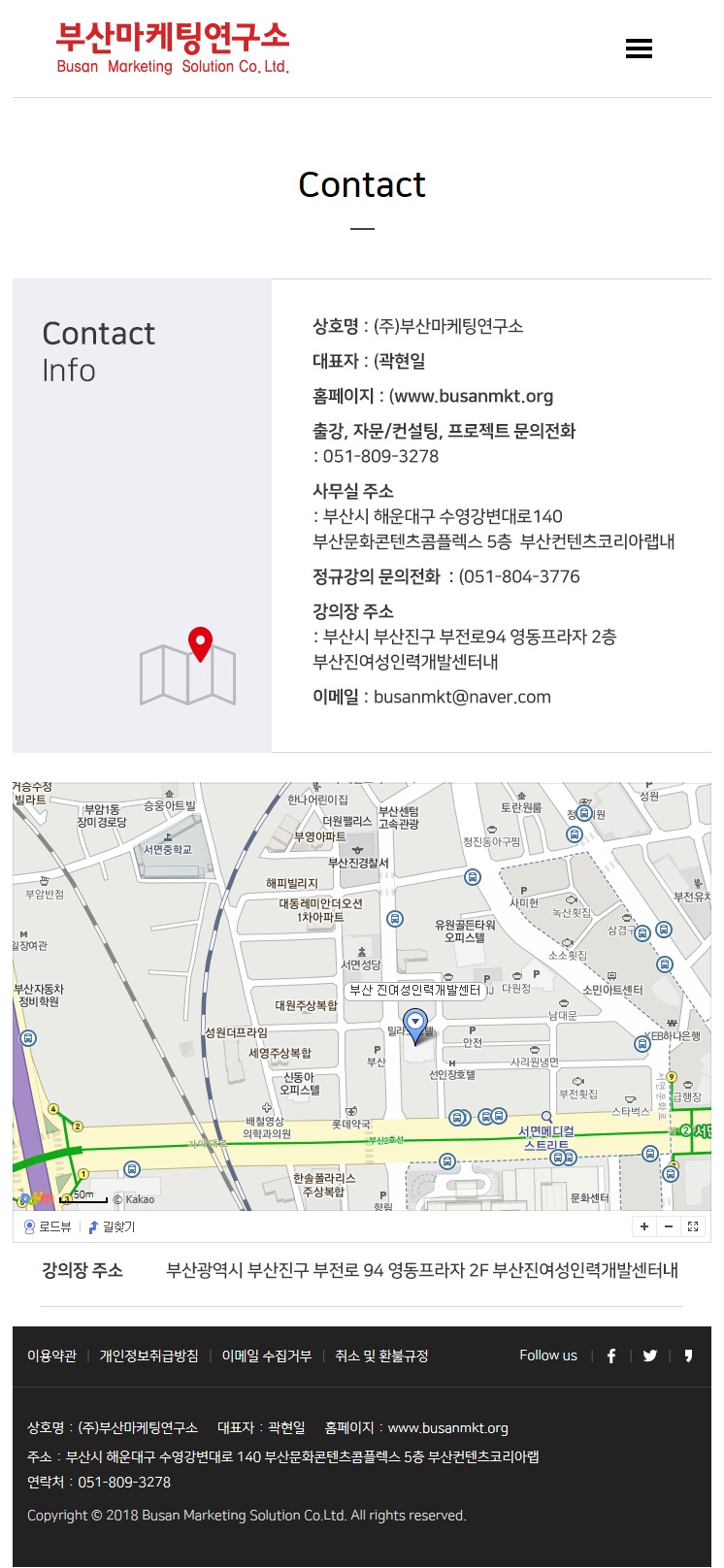This screenshot has height=1568, width=724.
Task: Open the Facebook page from the footer
Action: coord(611,1356)
